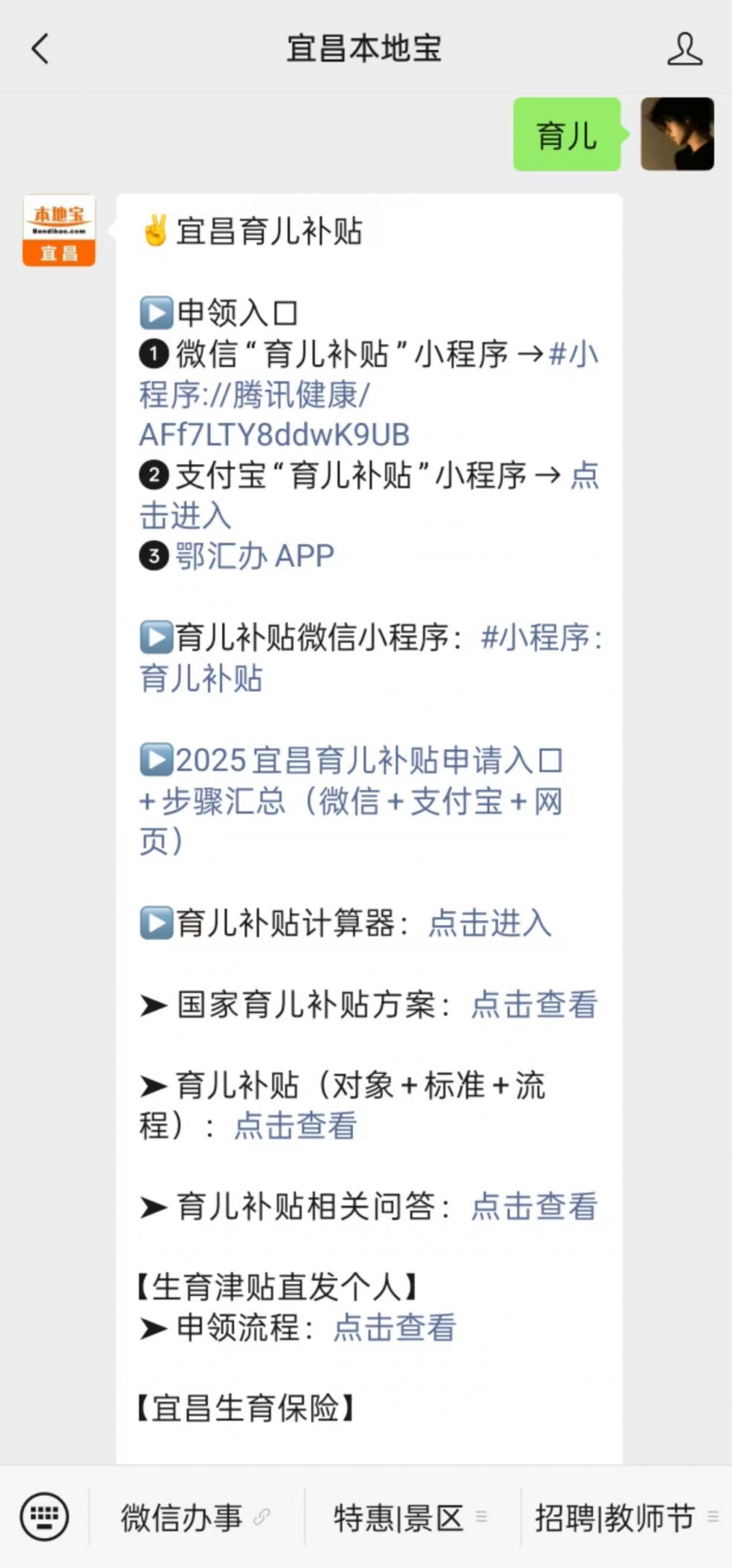732x1568 pixels.
Task: View 国家育儿补贴方案 link
Action: 534,1004
